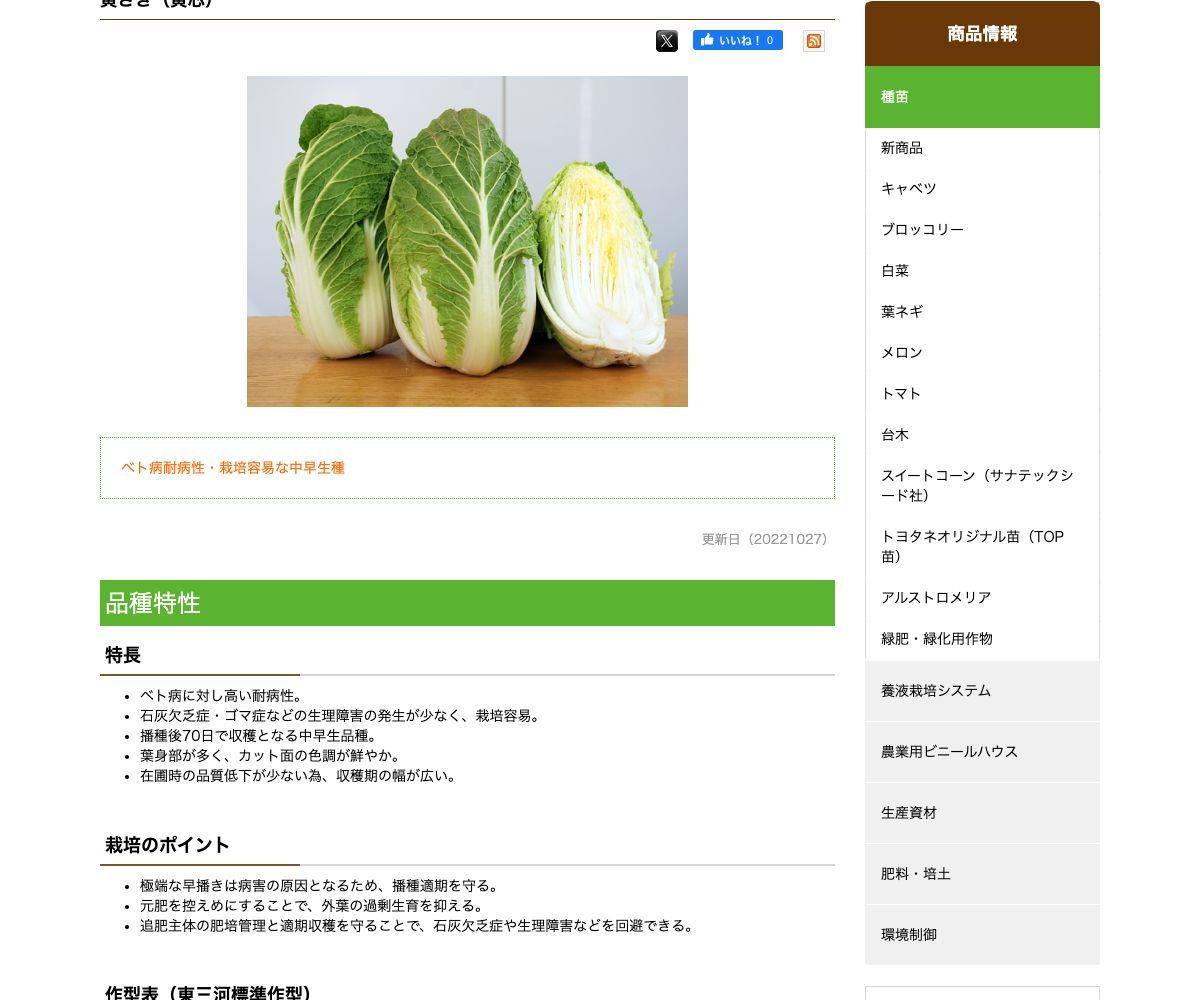Go to トマト products

tap(901, 394)
